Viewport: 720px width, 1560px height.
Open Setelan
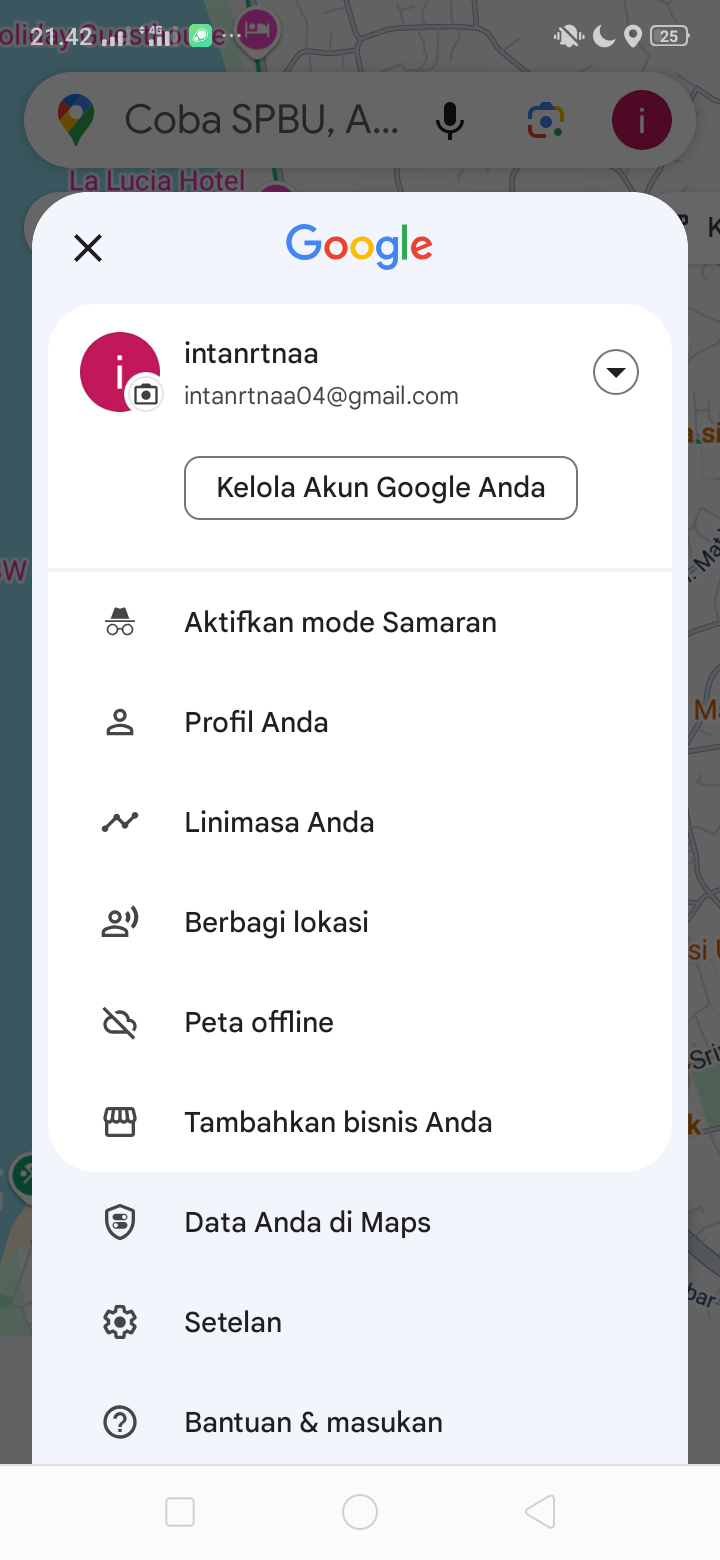tap(360, 1322)
